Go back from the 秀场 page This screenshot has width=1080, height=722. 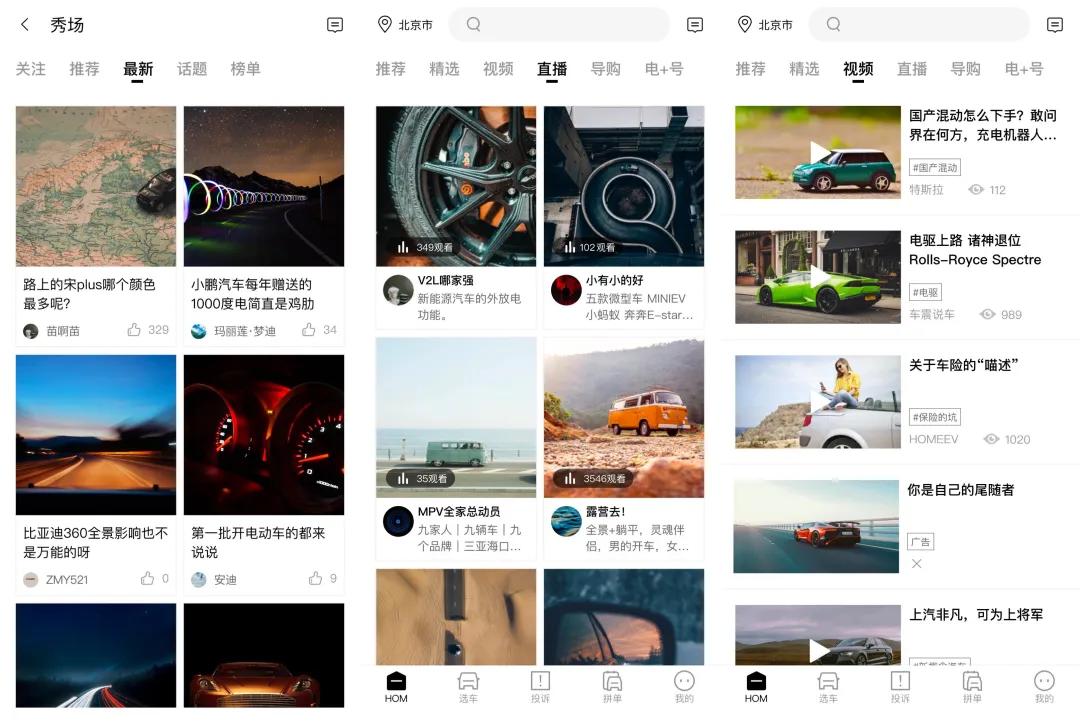pos(25,25)
